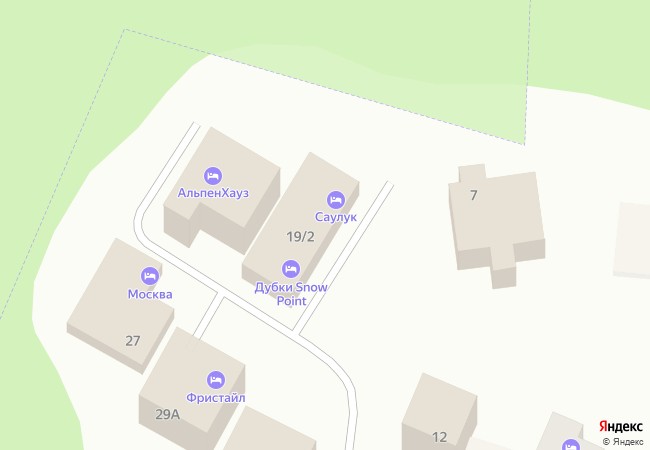Select the Фристайл hotel marker
This screenshot has width=650, height=450.
coord(214,379)
